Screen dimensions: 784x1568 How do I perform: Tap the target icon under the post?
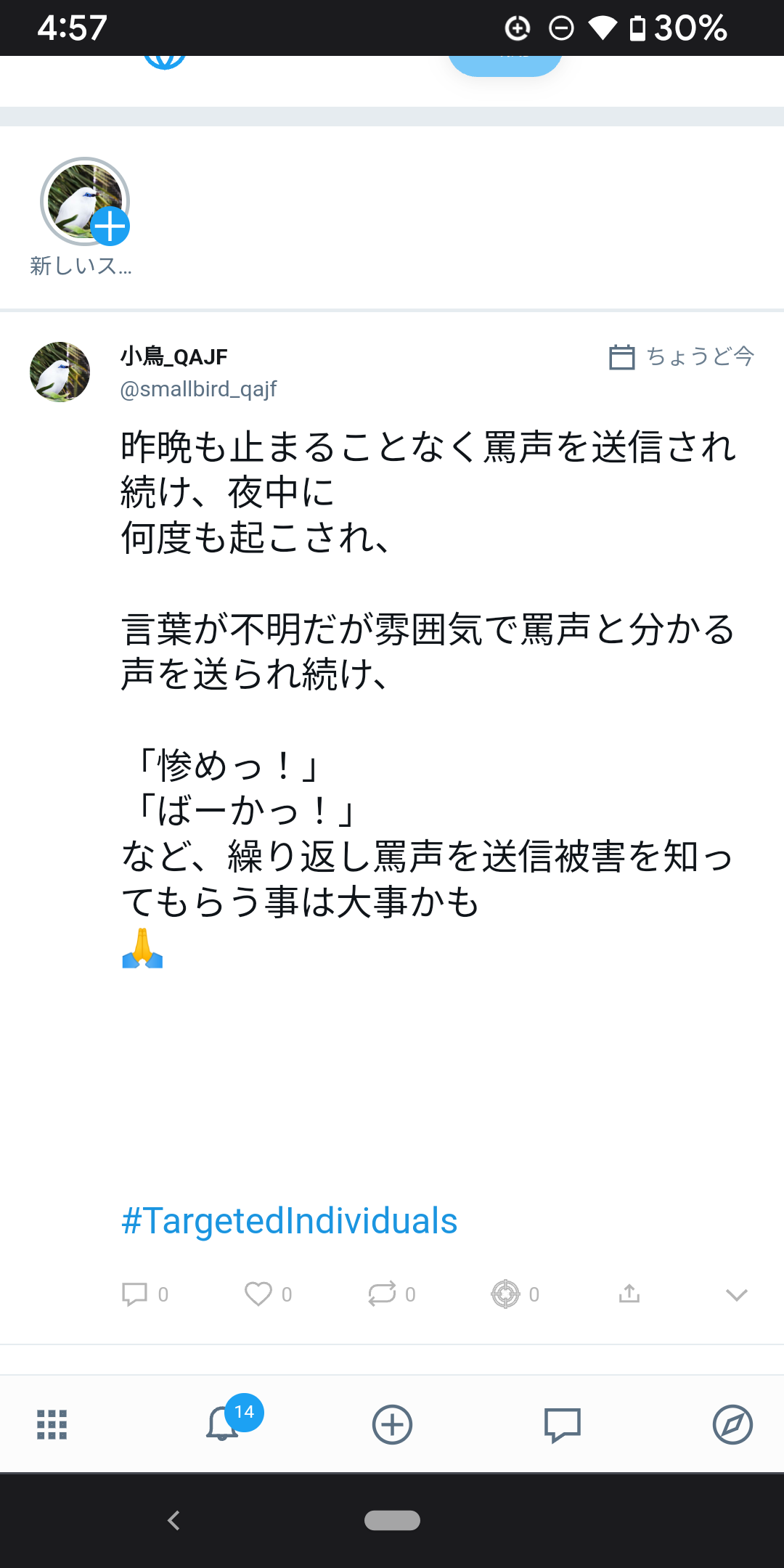coord(506,1294)
